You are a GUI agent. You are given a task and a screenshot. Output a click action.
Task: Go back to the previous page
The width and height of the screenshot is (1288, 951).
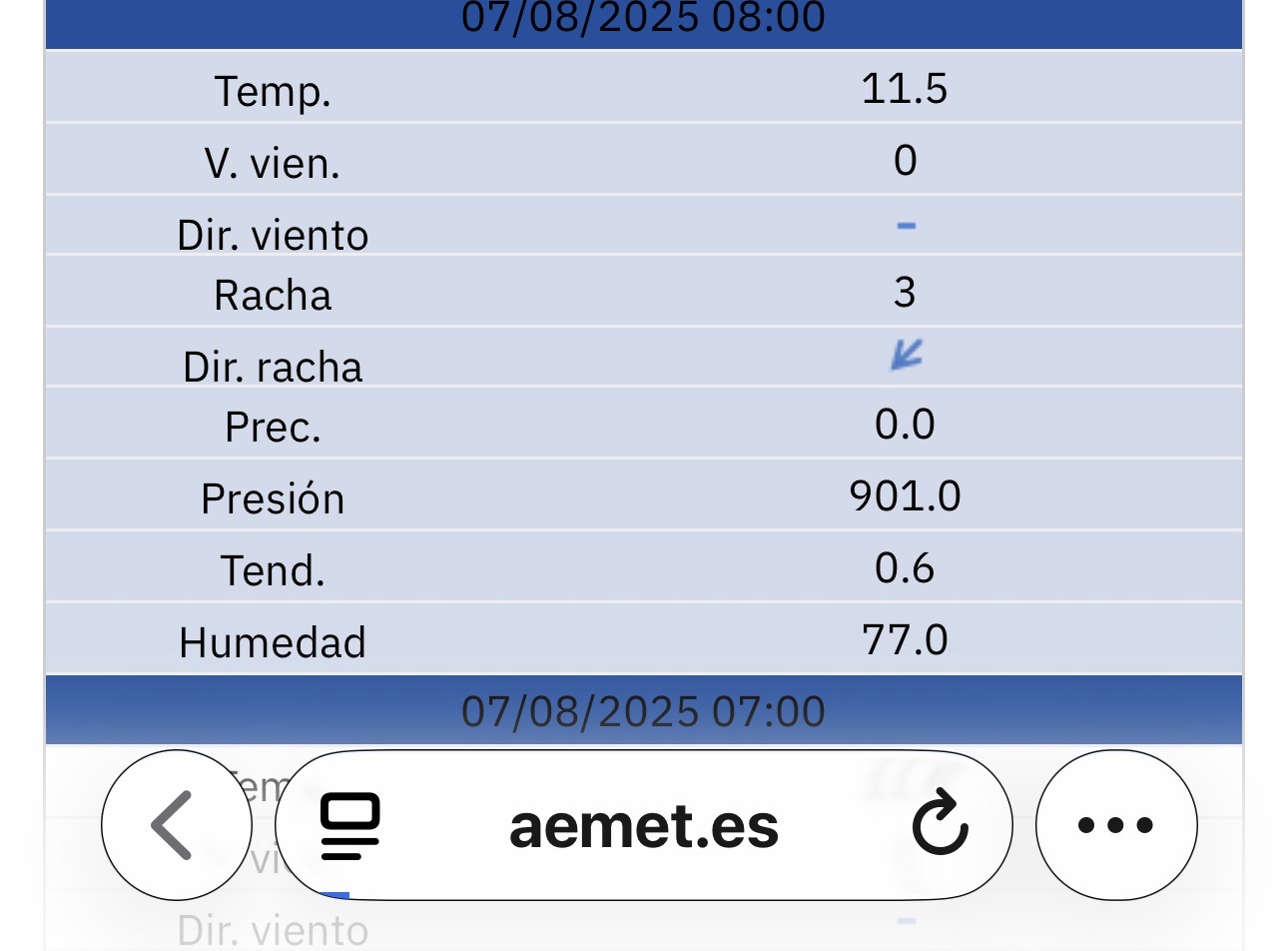pyautogui.click(x=176, y=825)
